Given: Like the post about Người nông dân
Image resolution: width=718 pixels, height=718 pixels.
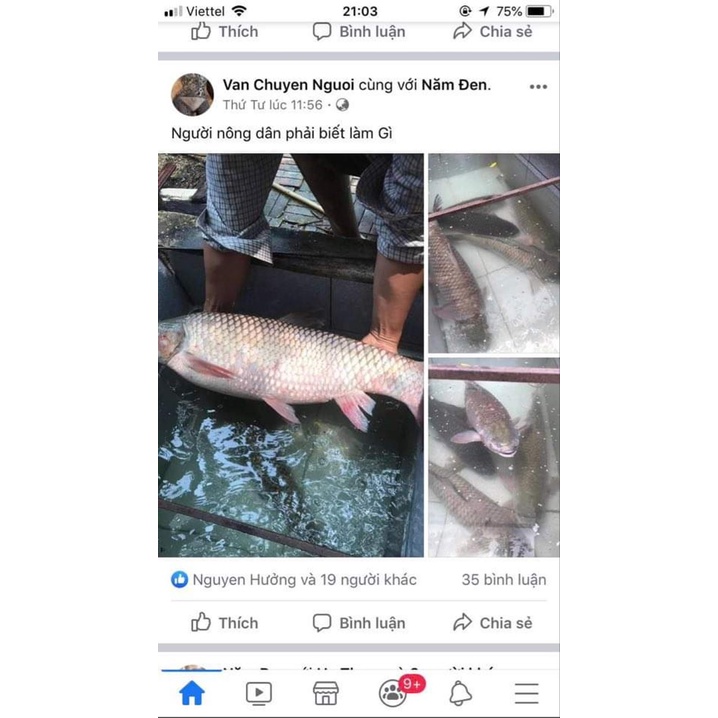Looking at the screenshot, I should [225, 622].
